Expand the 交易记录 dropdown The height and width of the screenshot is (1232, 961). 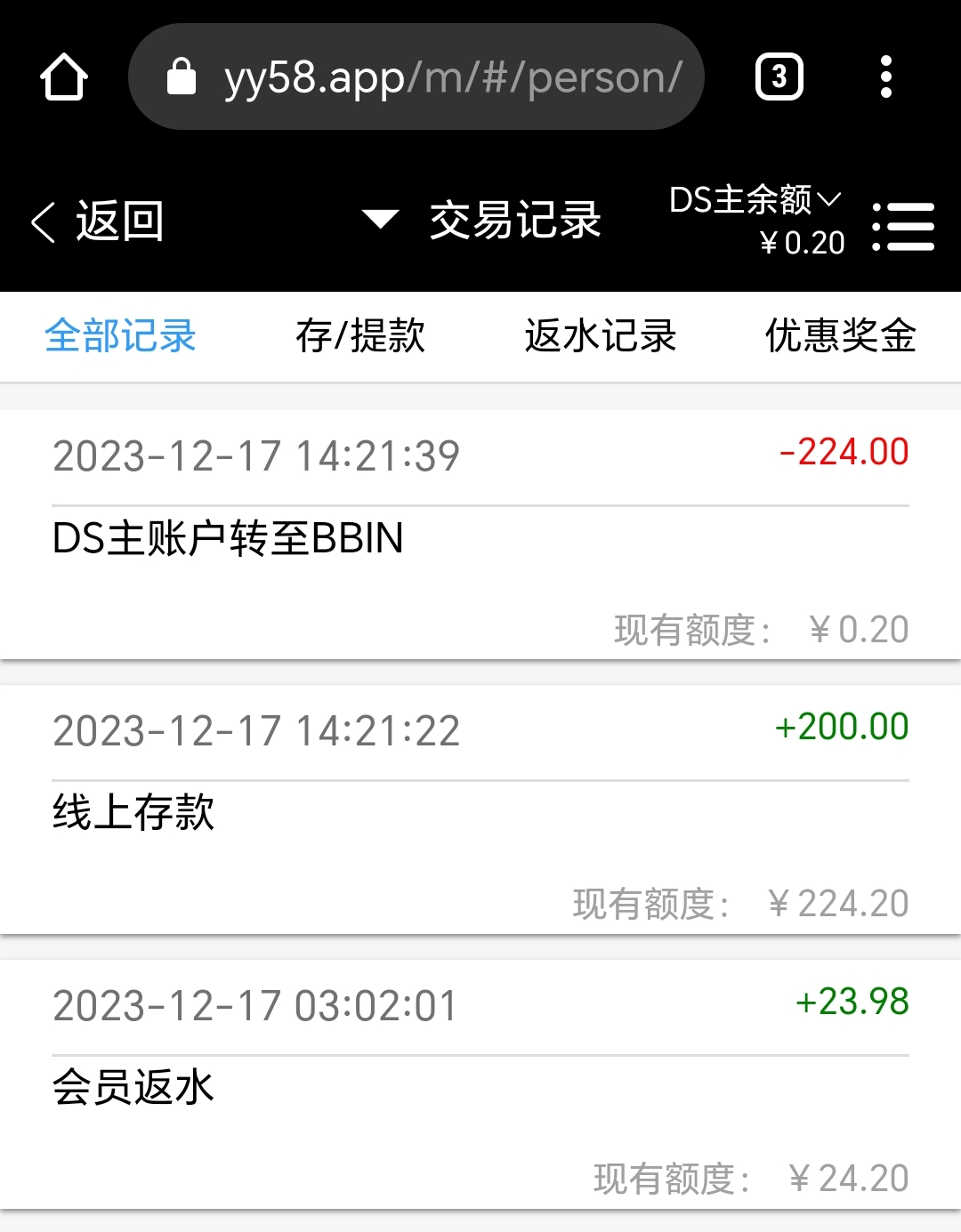point(381,220)
